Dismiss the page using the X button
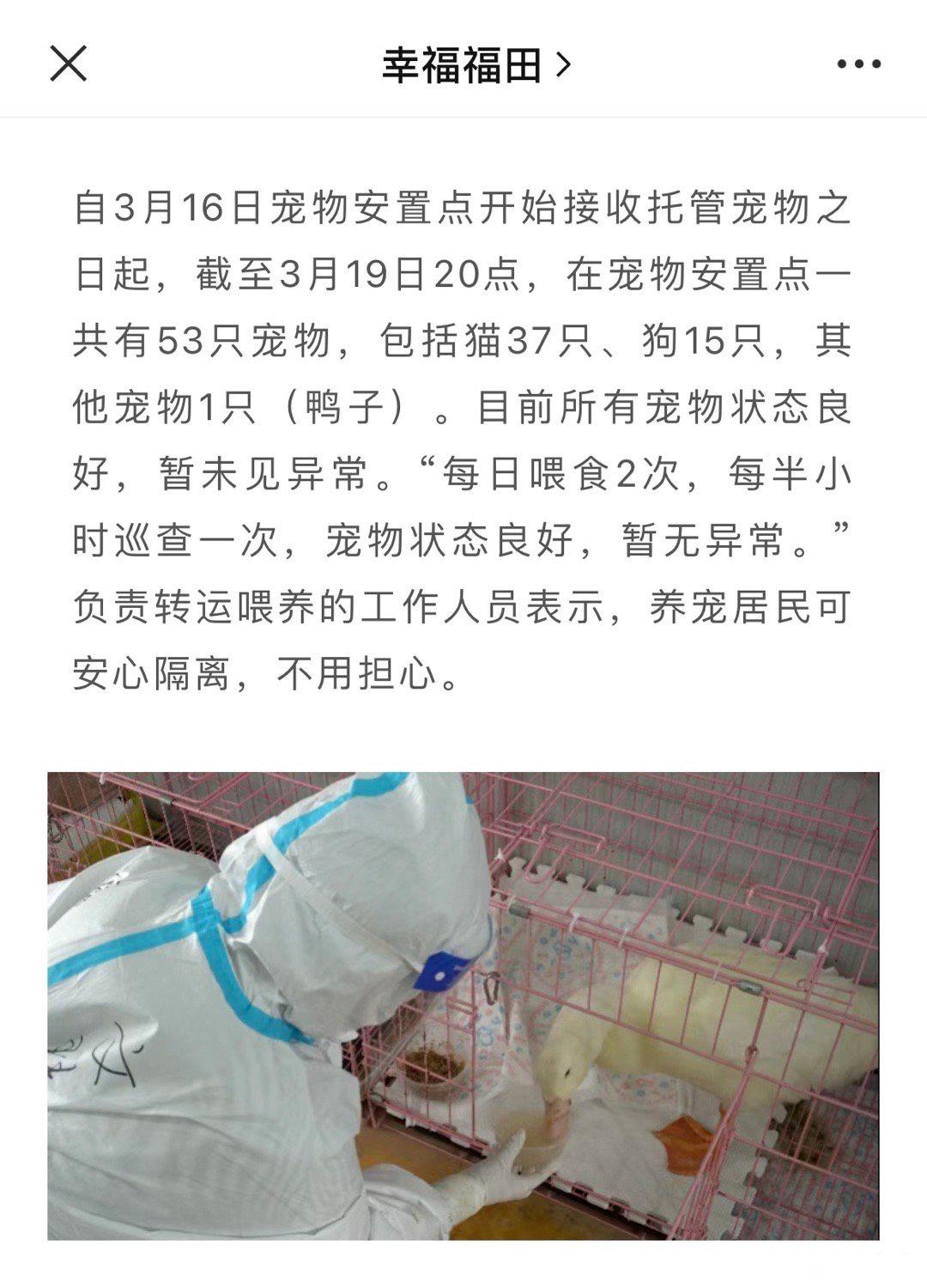This screenshot has width=927, height=1288. click(x=69, y=64)
